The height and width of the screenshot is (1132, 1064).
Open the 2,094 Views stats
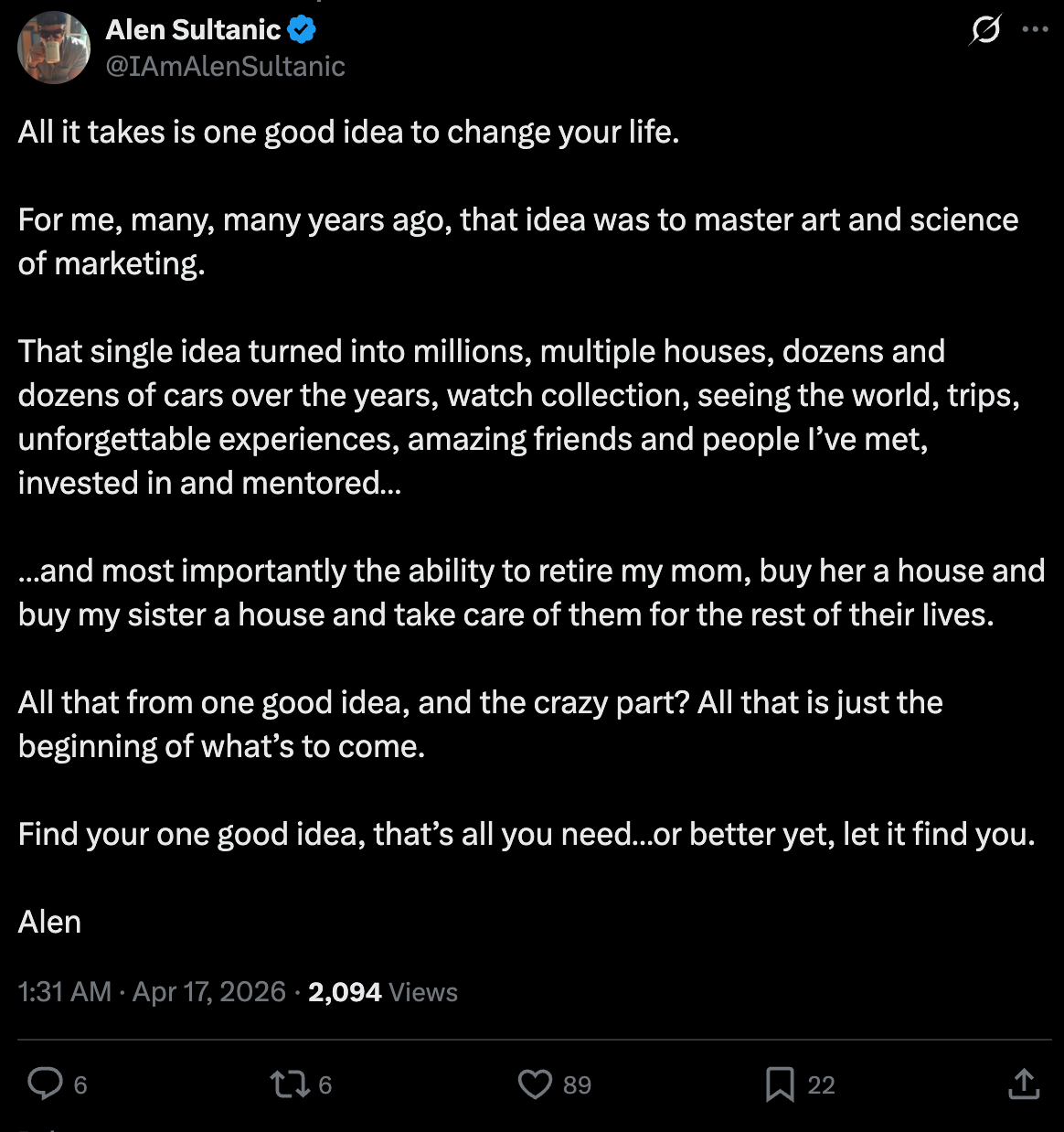click(383, 992)
